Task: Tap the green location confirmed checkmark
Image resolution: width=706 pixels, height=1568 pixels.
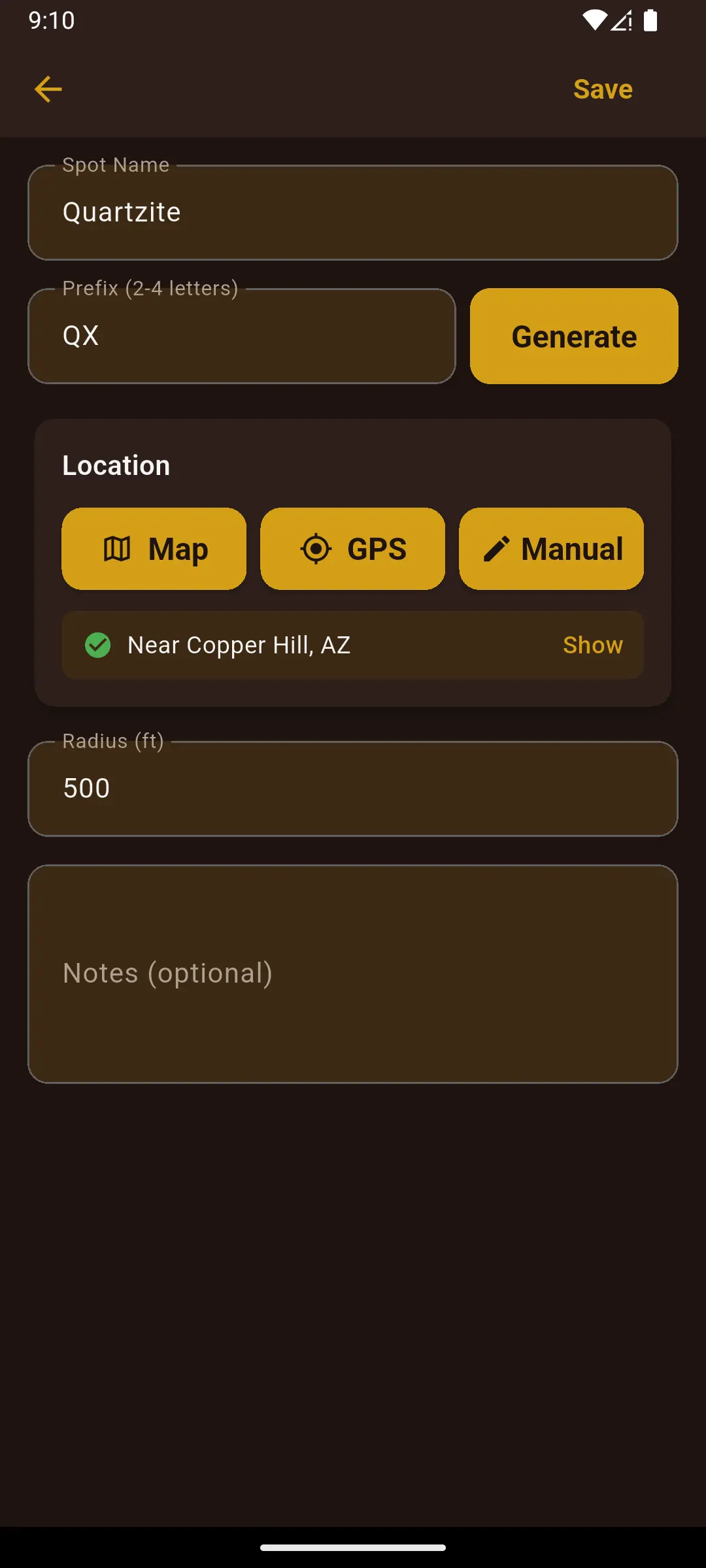Action: pyautogui.click(x=98, y=645)
